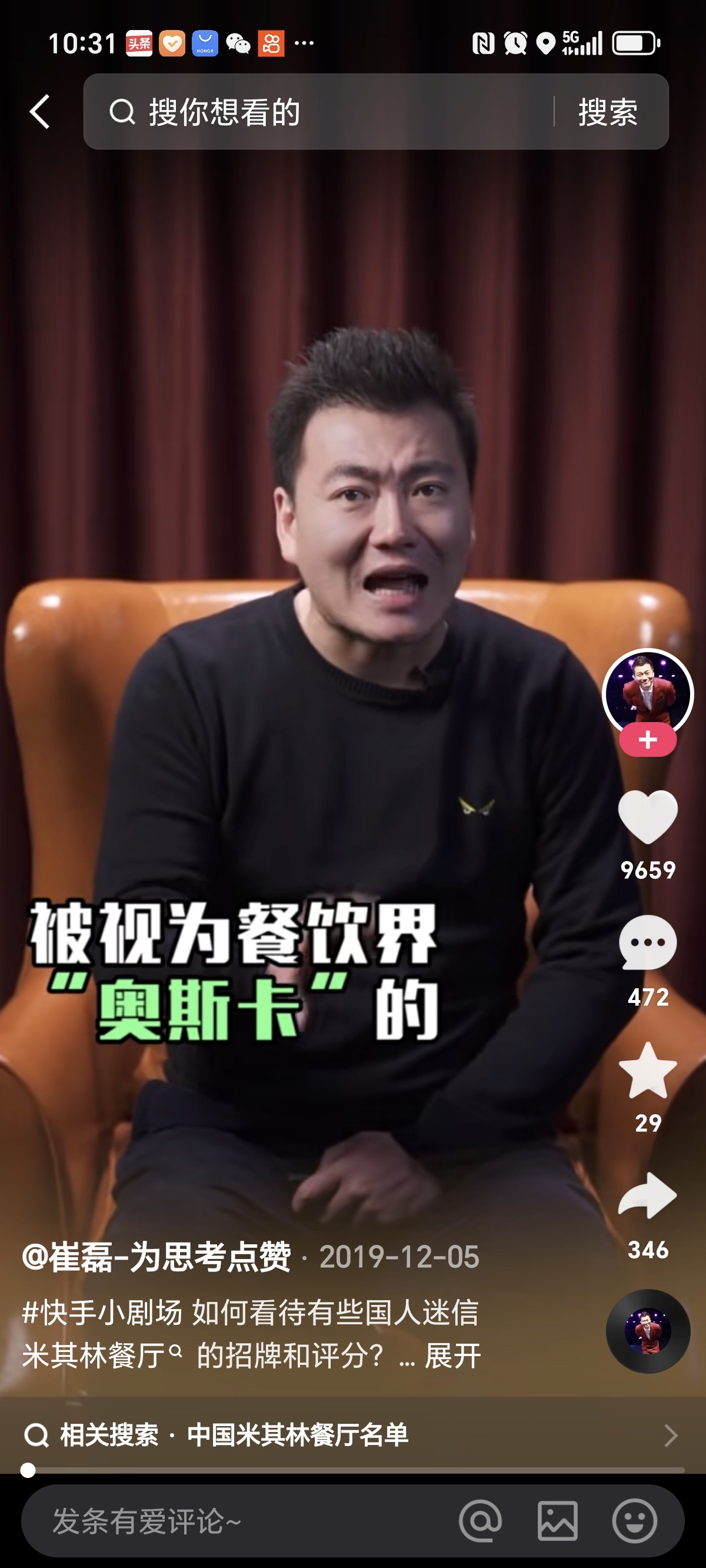Open the spinning music disc

(648, 1331)
